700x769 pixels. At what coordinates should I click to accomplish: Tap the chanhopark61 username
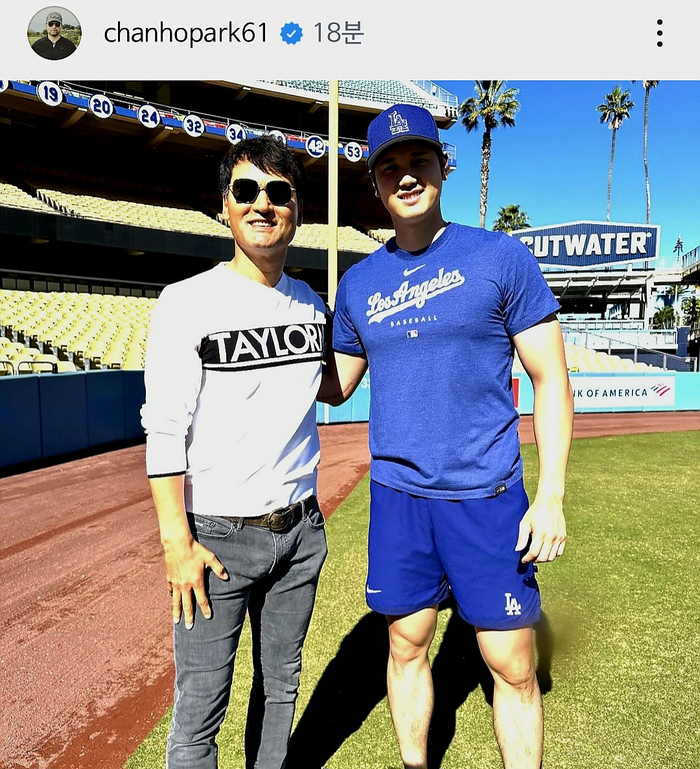click(186, 33)
